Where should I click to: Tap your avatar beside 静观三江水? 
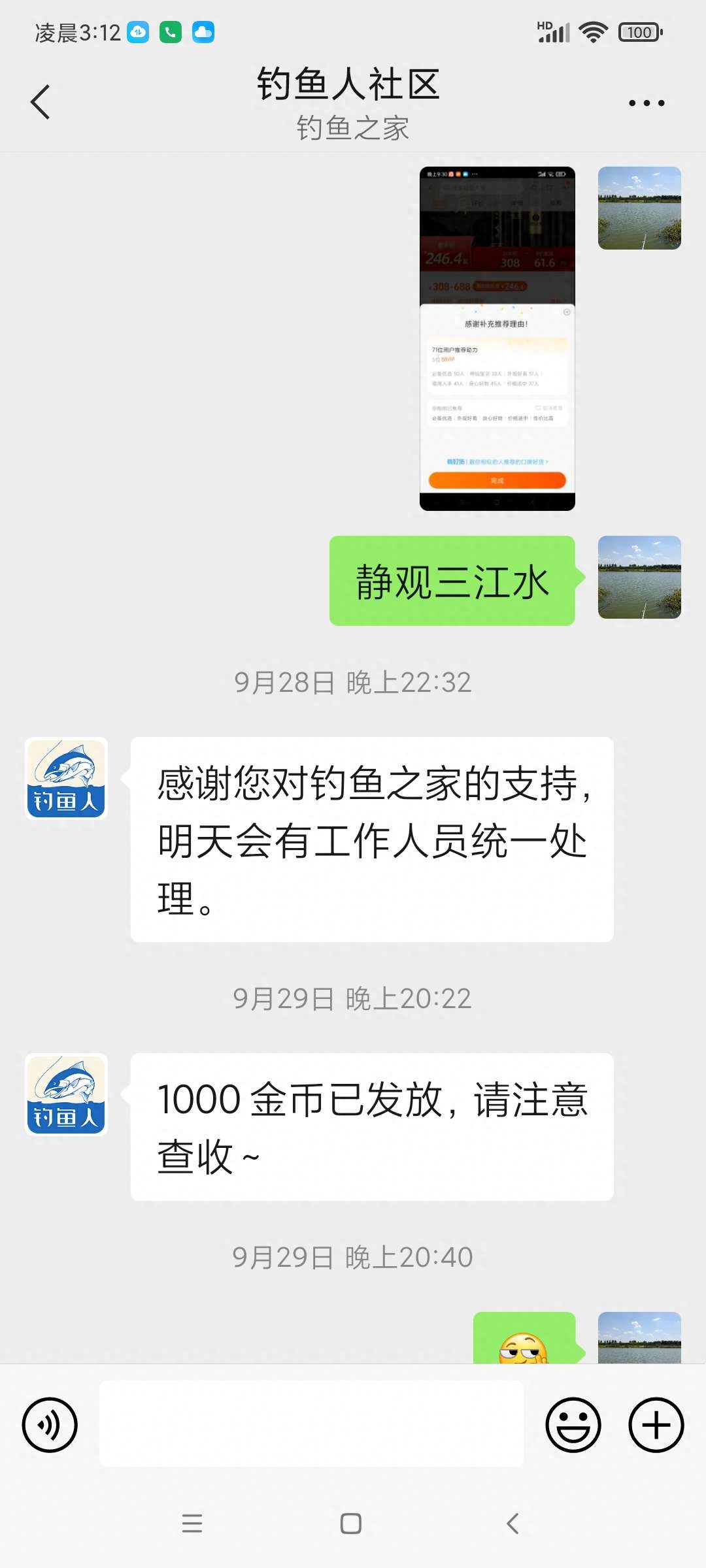point(639,577)
